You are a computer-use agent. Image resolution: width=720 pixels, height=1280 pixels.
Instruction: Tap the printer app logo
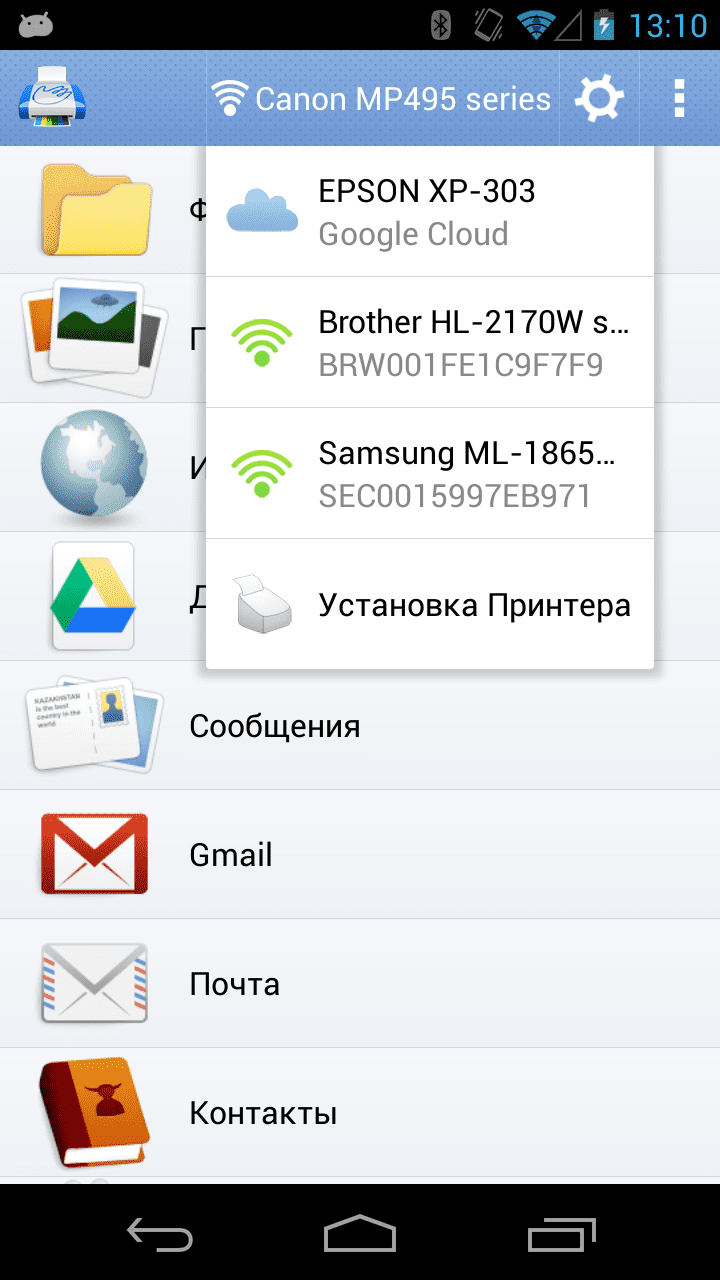52,99
